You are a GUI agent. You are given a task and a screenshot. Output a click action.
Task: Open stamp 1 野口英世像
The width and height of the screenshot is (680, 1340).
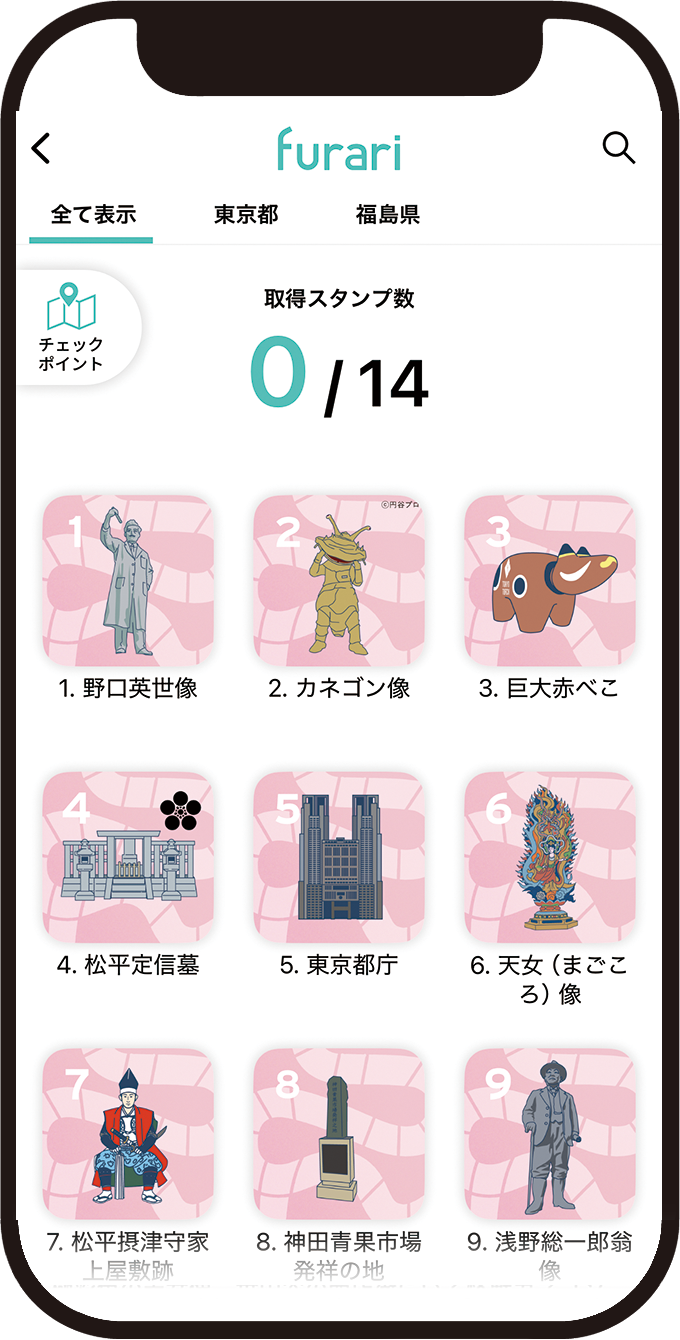(x=128, y=581)
